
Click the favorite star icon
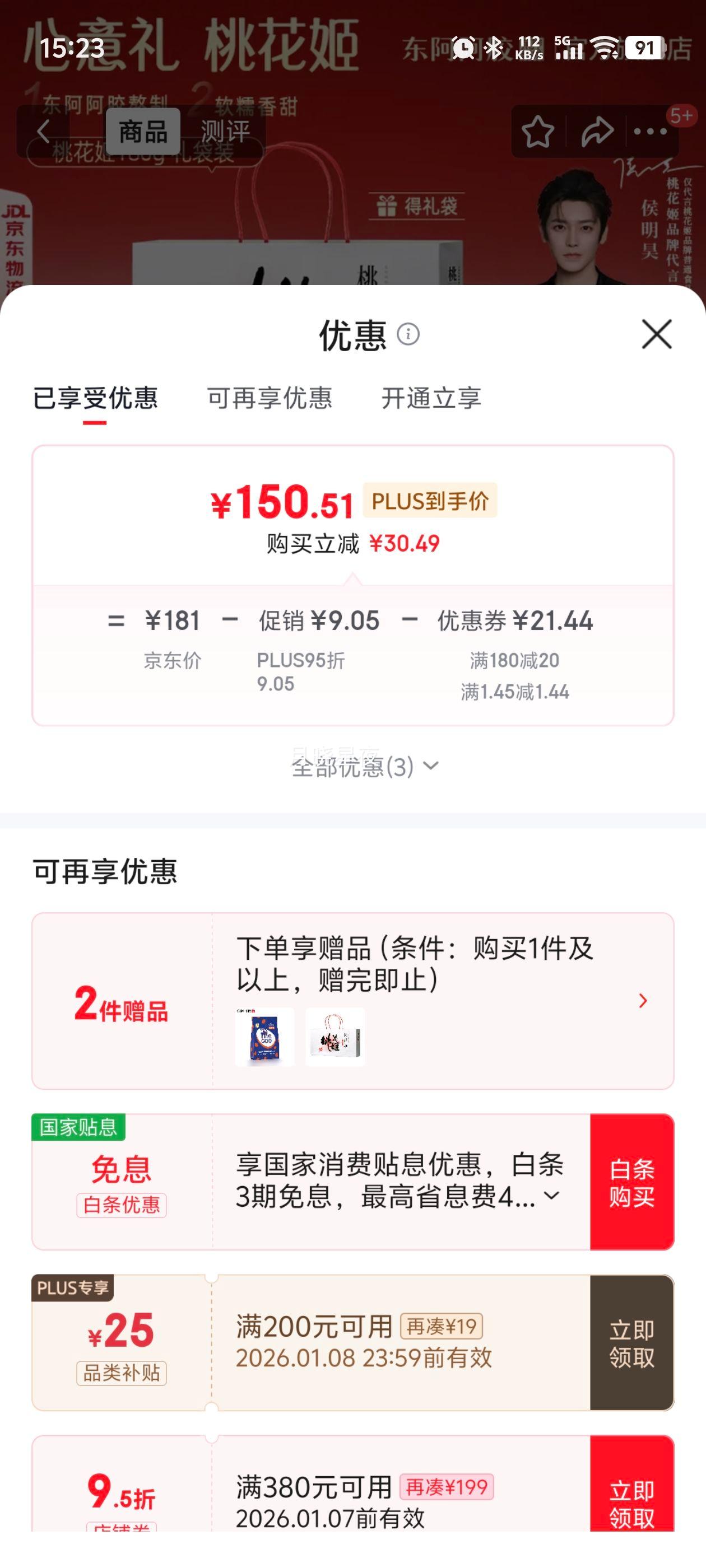538,132
